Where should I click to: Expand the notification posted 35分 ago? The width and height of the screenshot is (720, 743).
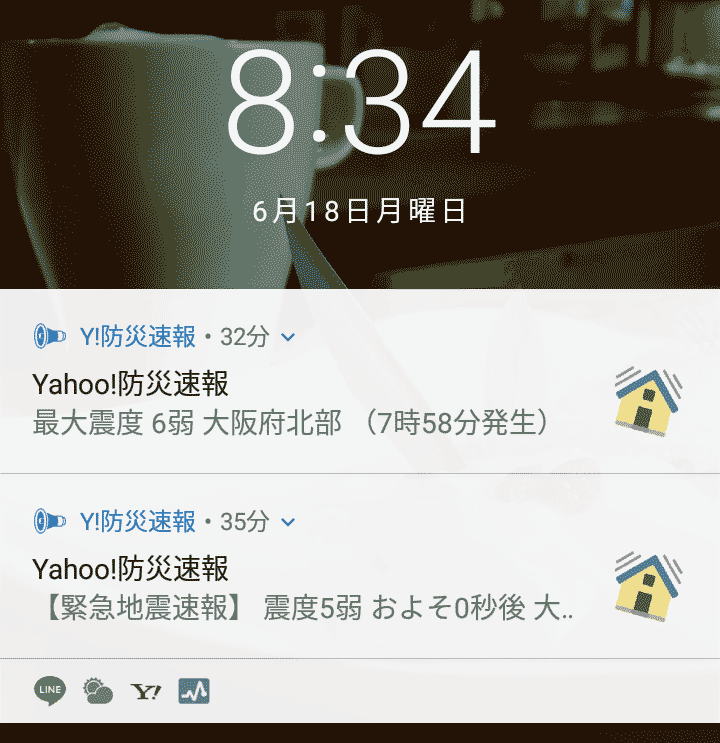click(x=289, y=522)
